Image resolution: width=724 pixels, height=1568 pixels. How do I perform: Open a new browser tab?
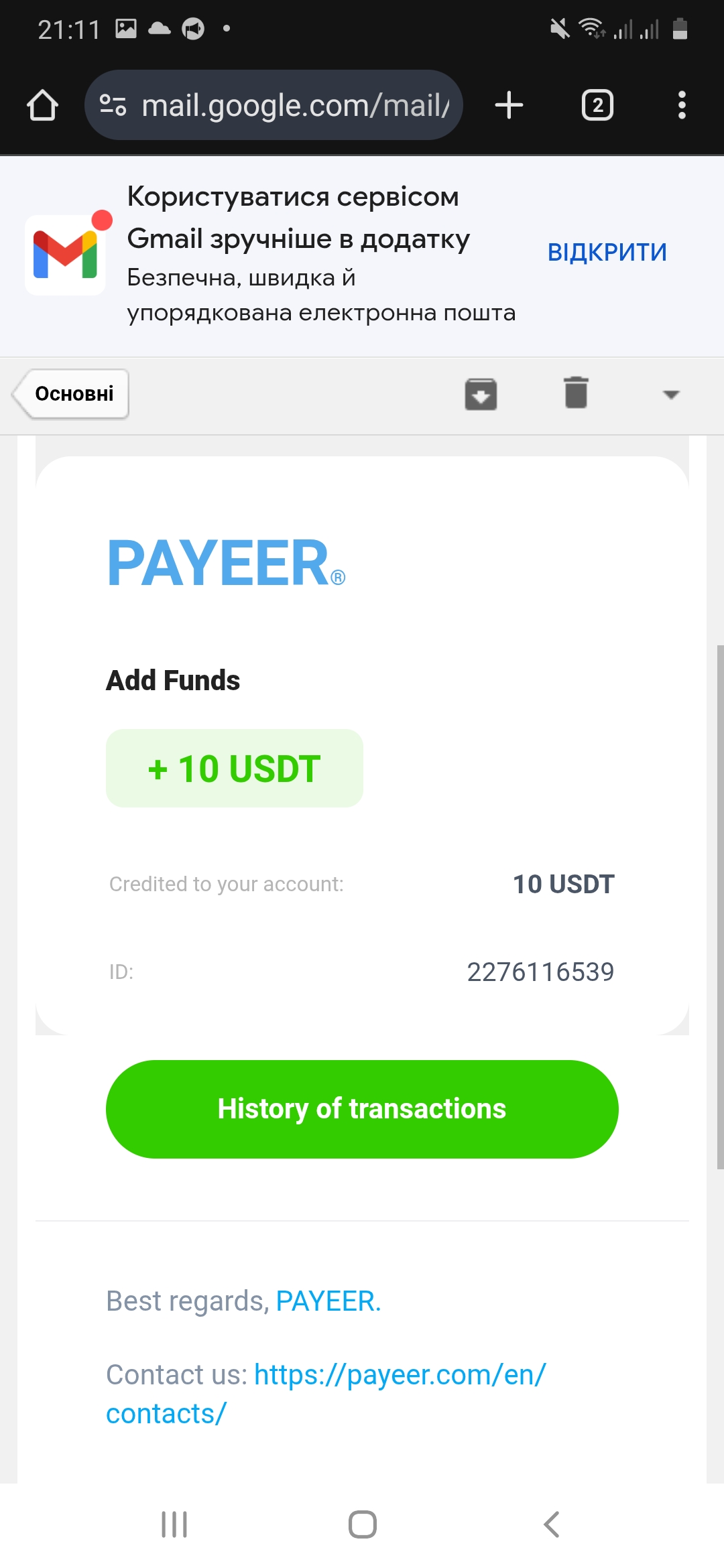coord(509,105)
